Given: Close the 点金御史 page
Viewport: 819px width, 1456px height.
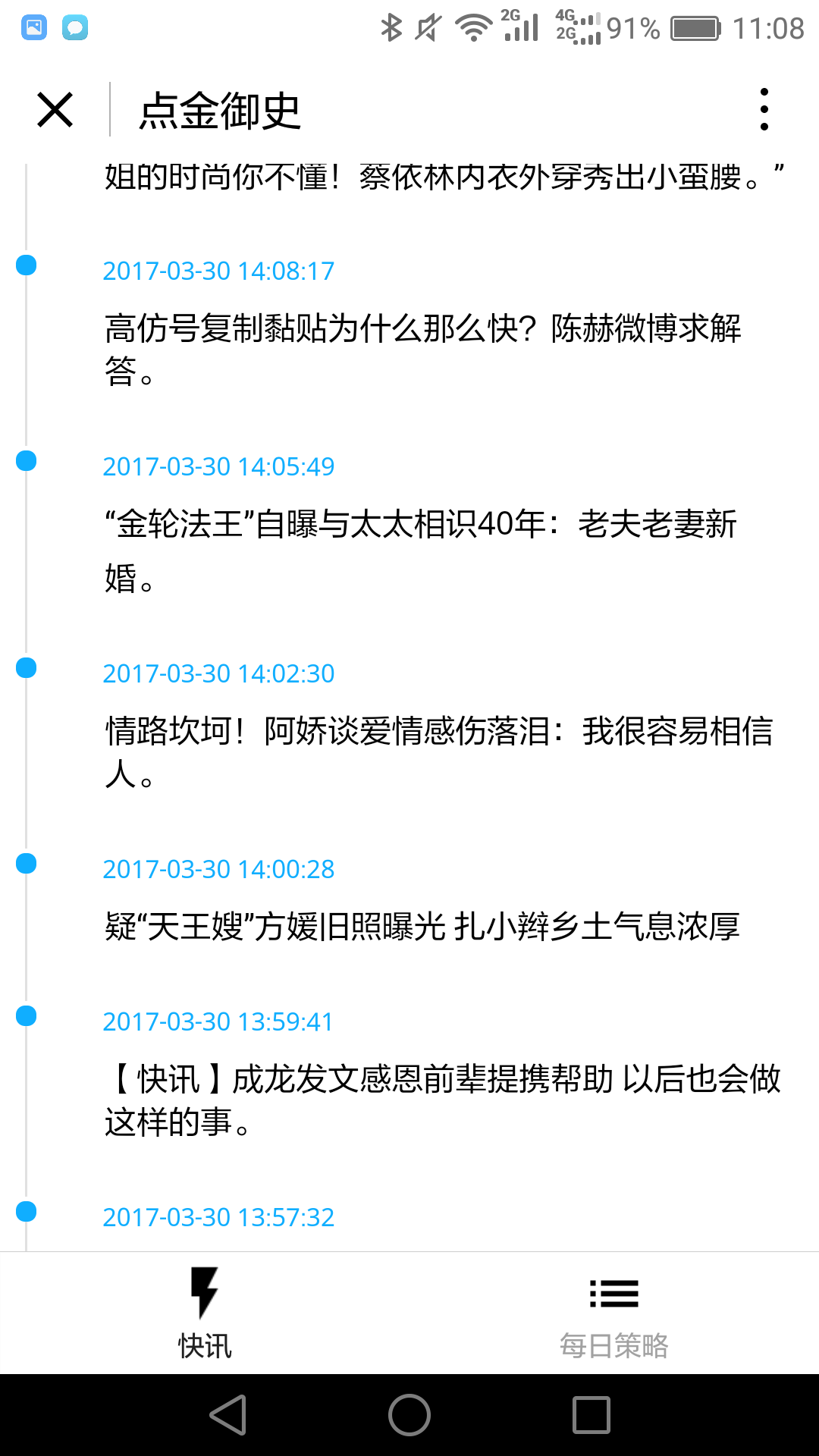Looking at the screenshot, I should tap(55, 110).
